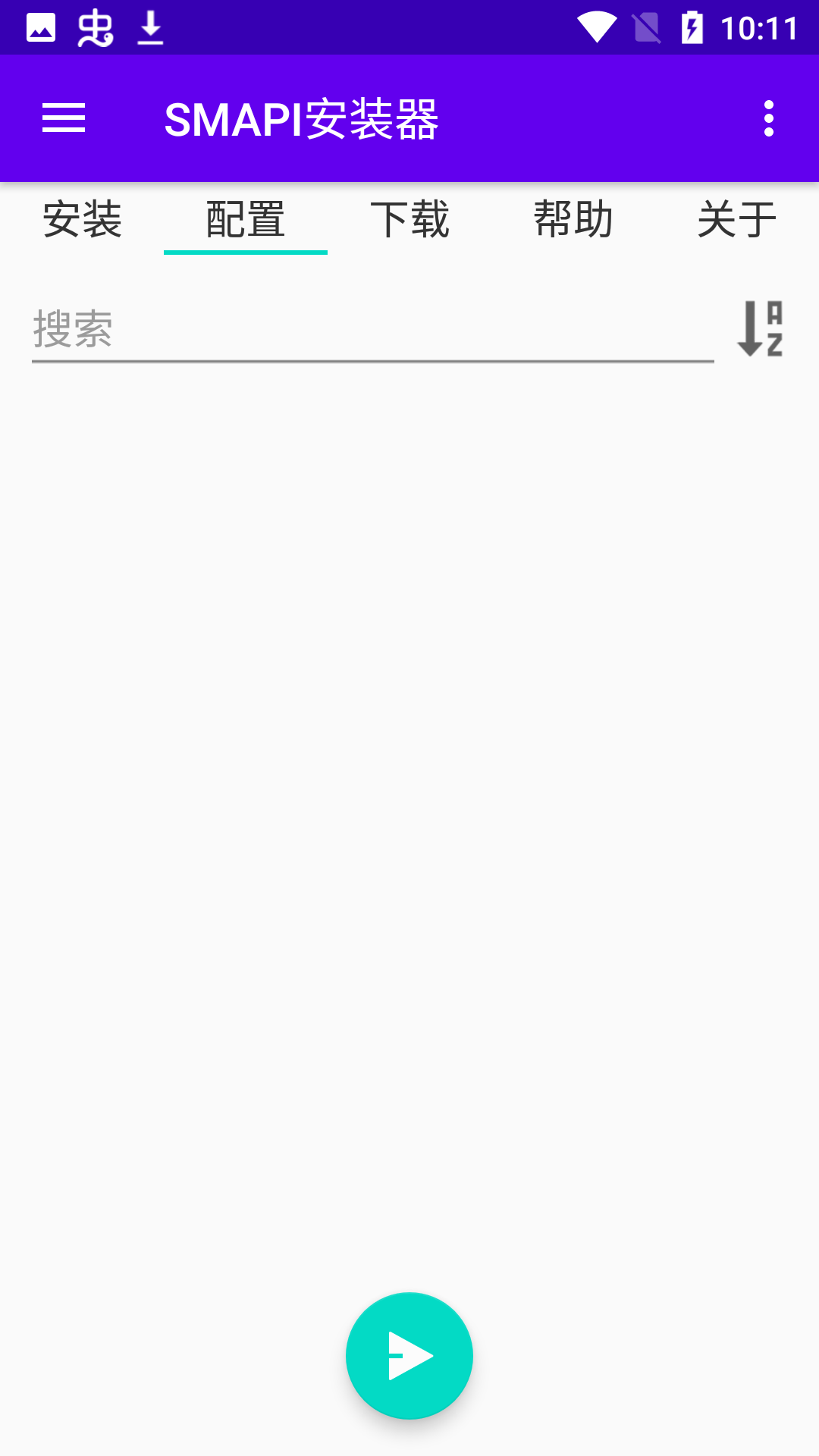Click the A-Z sort icon
The width and height of the screenshot is (819, 1456).
pyautogui.click(x=762, y=328)
